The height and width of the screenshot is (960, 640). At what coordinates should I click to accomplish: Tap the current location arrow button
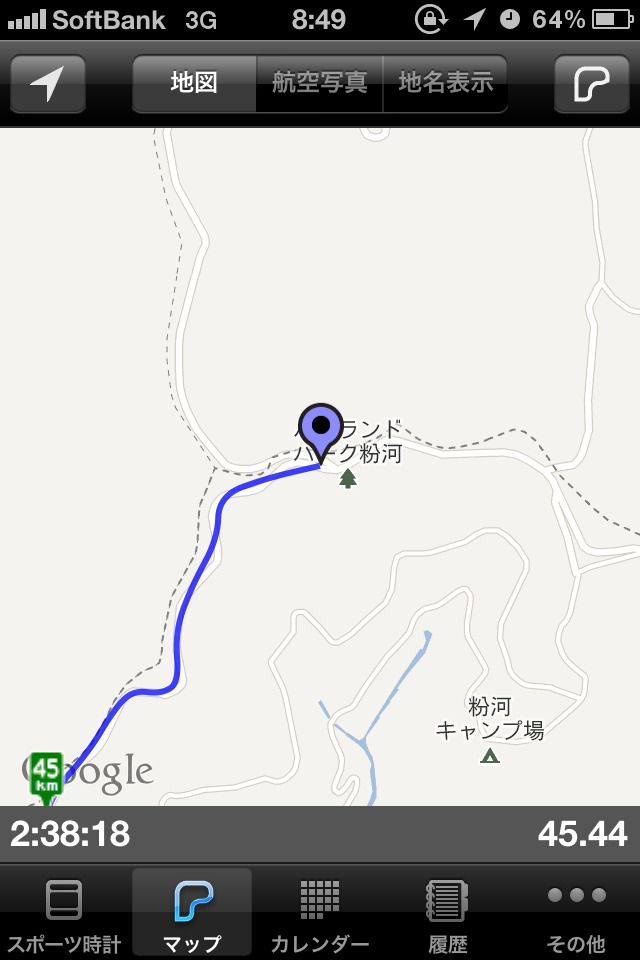pos(47,84)
